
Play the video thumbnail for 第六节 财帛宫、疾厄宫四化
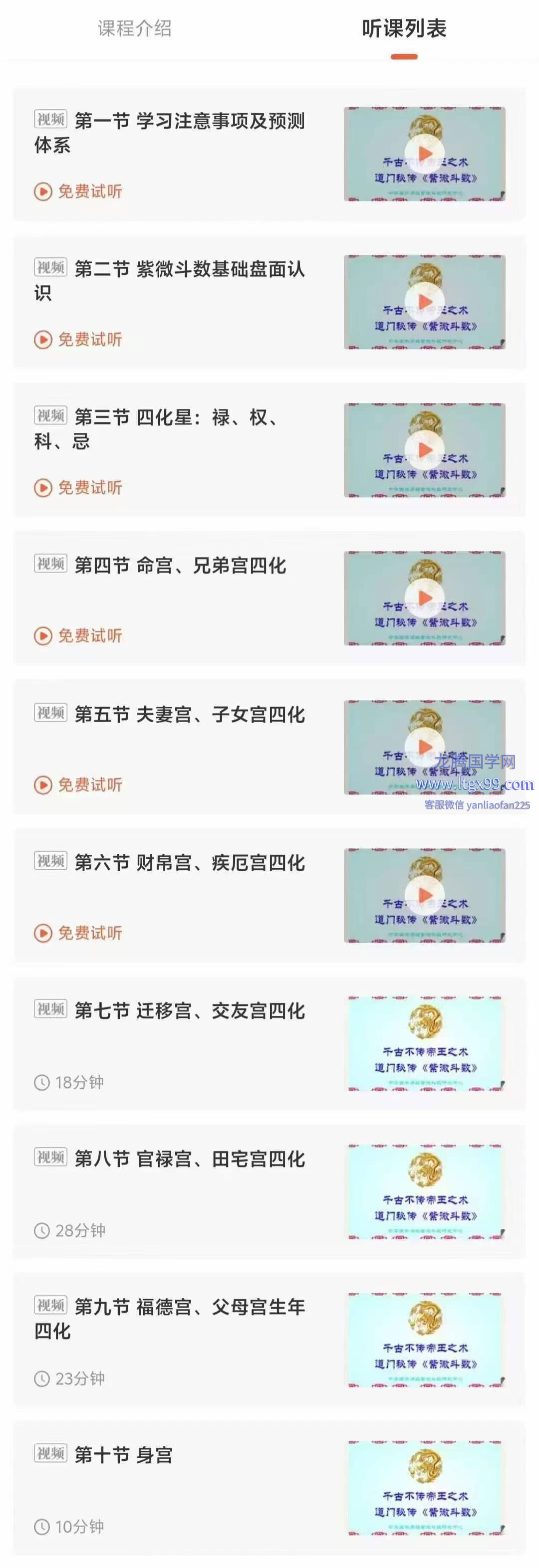point(425,895)
